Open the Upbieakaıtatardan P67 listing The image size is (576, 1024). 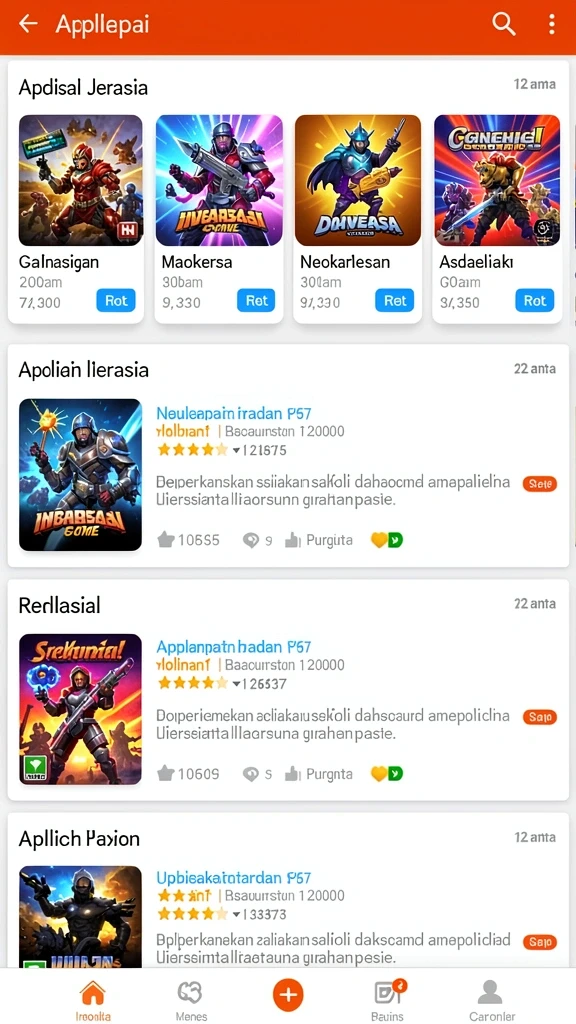[x=234, y=878]
